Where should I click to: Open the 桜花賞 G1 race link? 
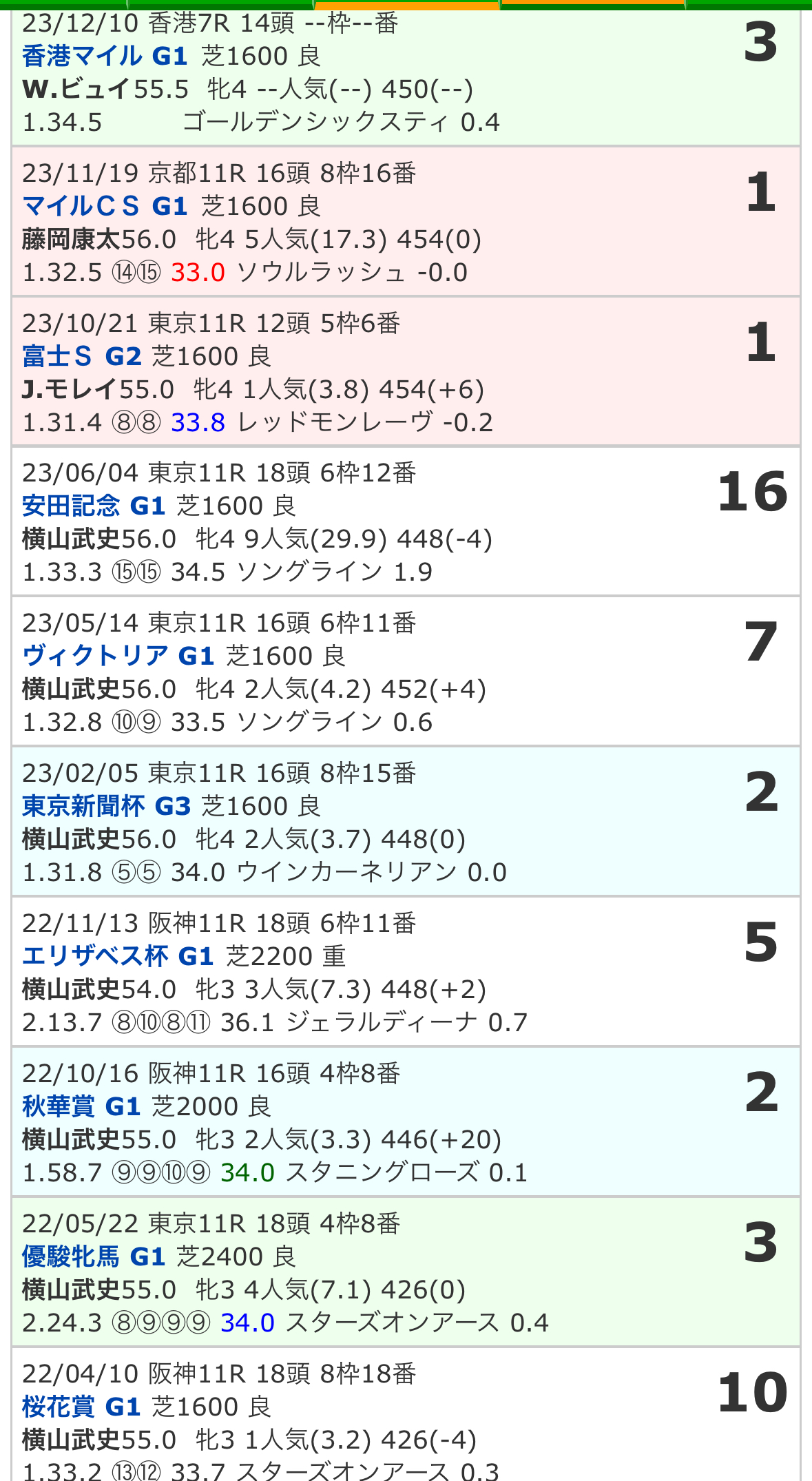(81, 1407)
